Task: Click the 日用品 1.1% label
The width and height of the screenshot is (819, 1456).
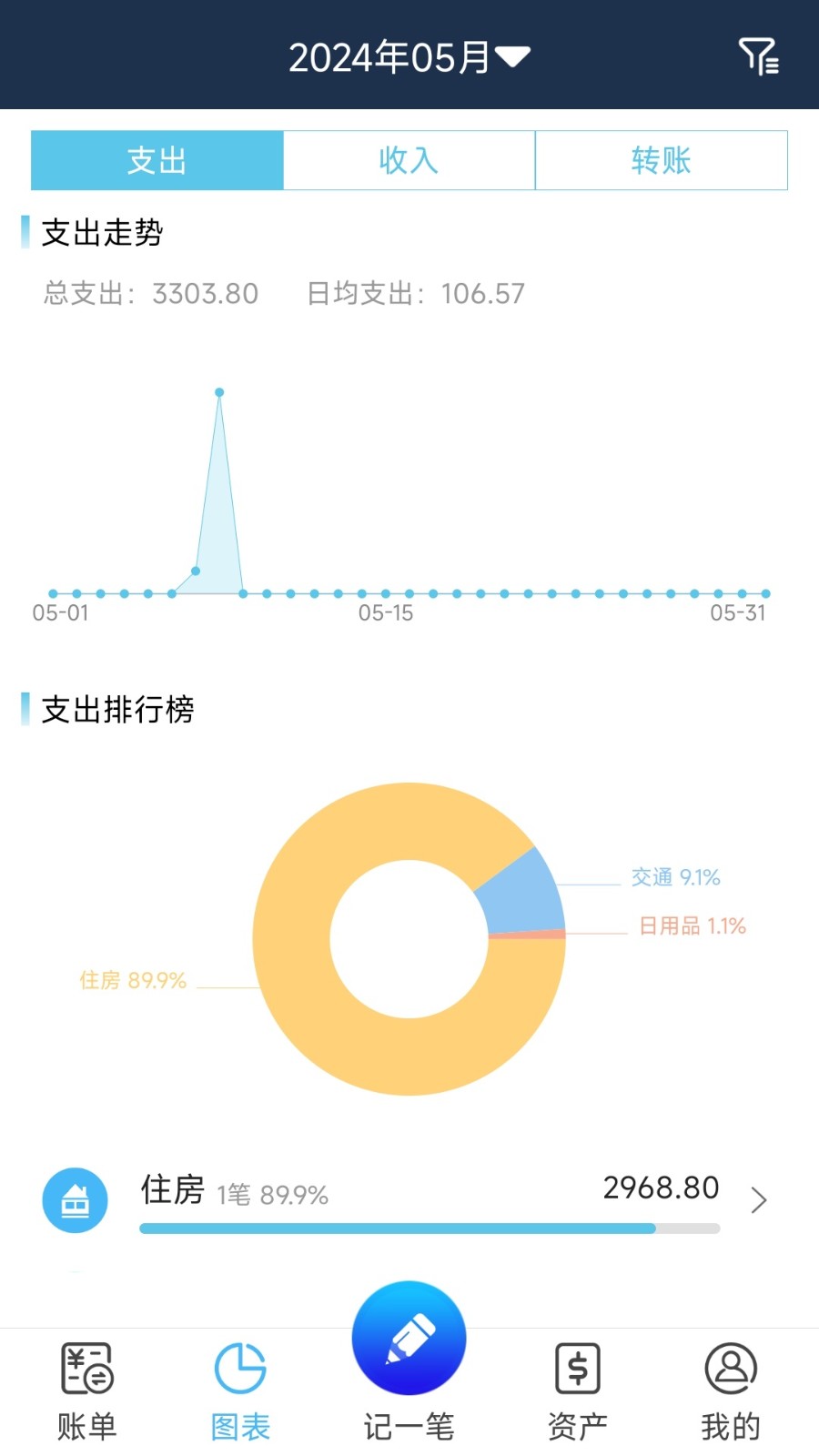Action: [693, 925]
